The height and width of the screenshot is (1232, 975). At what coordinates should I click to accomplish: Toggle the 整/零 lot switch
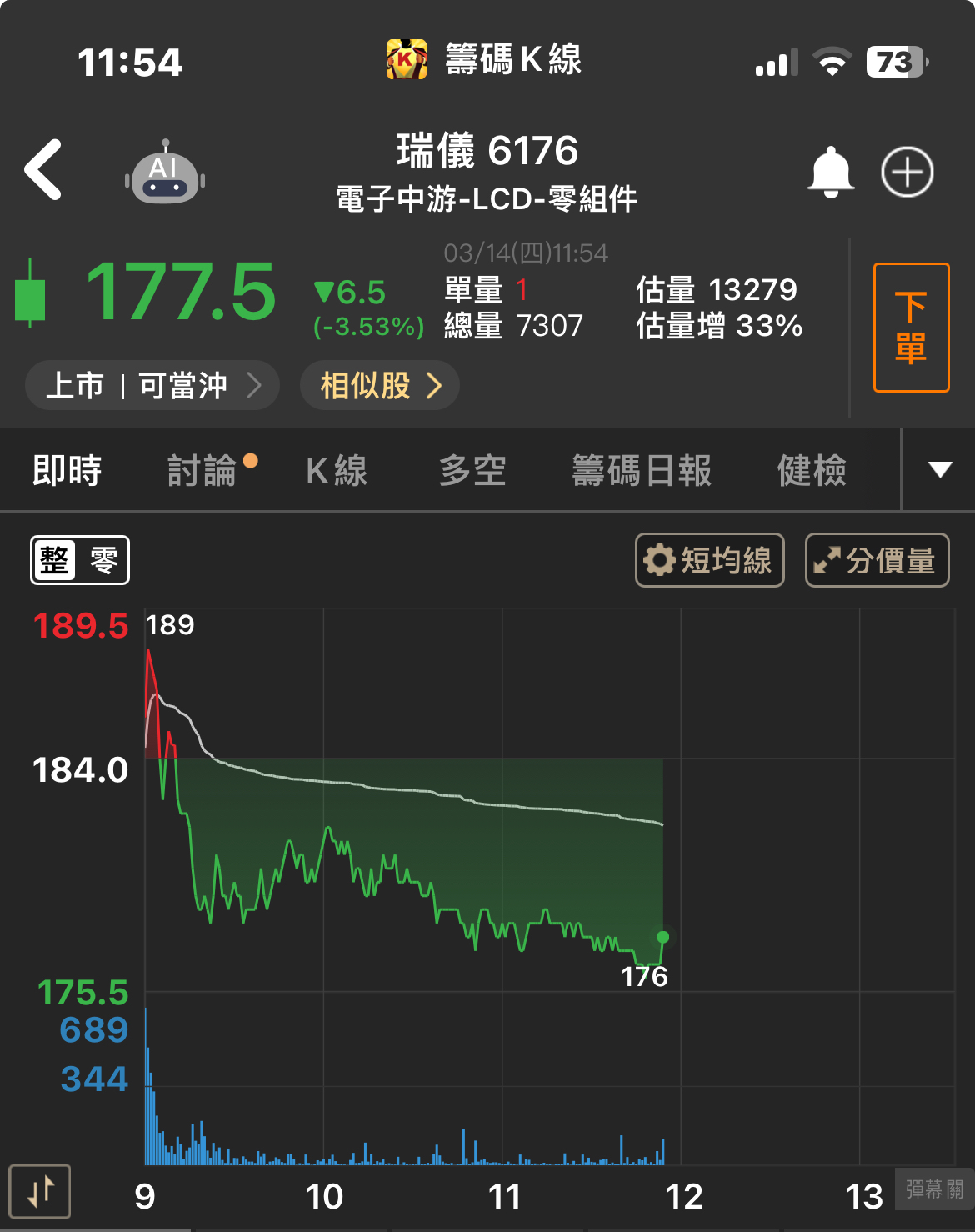point(80,560)
